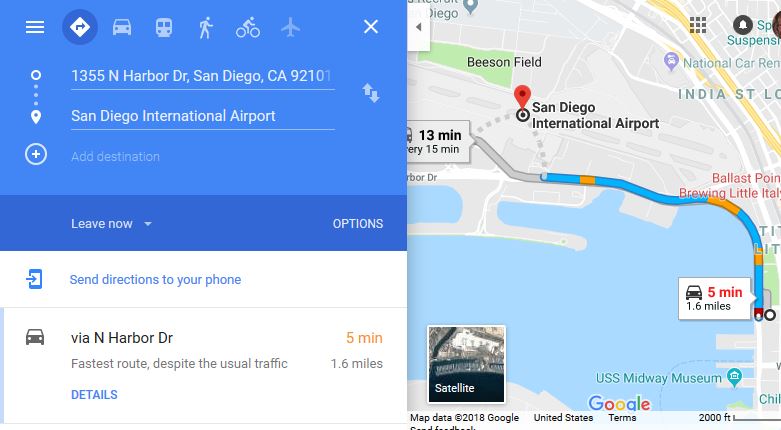Reverse starting point and destination
The image size is (781, 430).
tap(371, 94)
